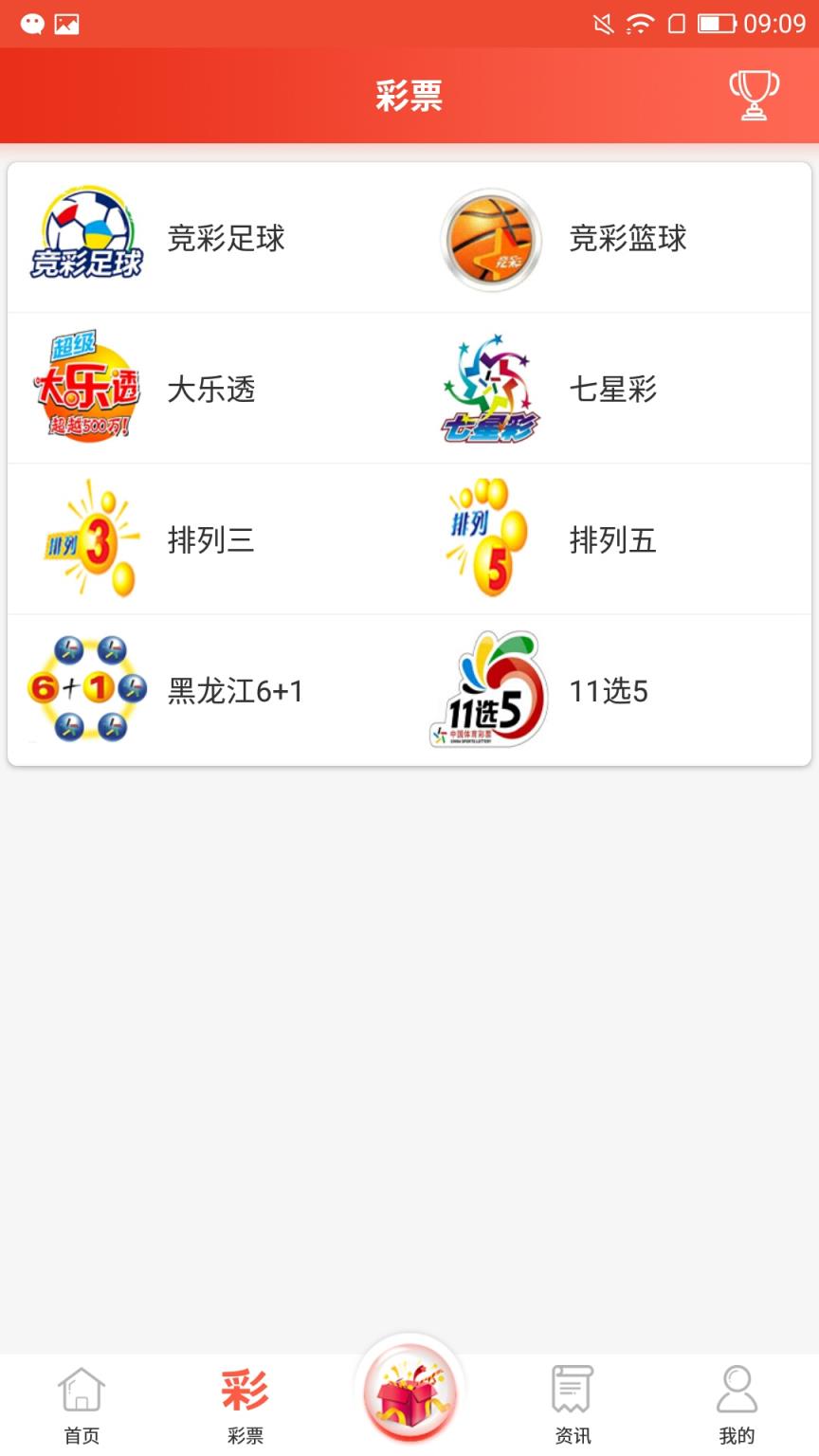Open 七星彩 using its star logo
This screenshot has width=819, height=1456.
pos(489,387)
